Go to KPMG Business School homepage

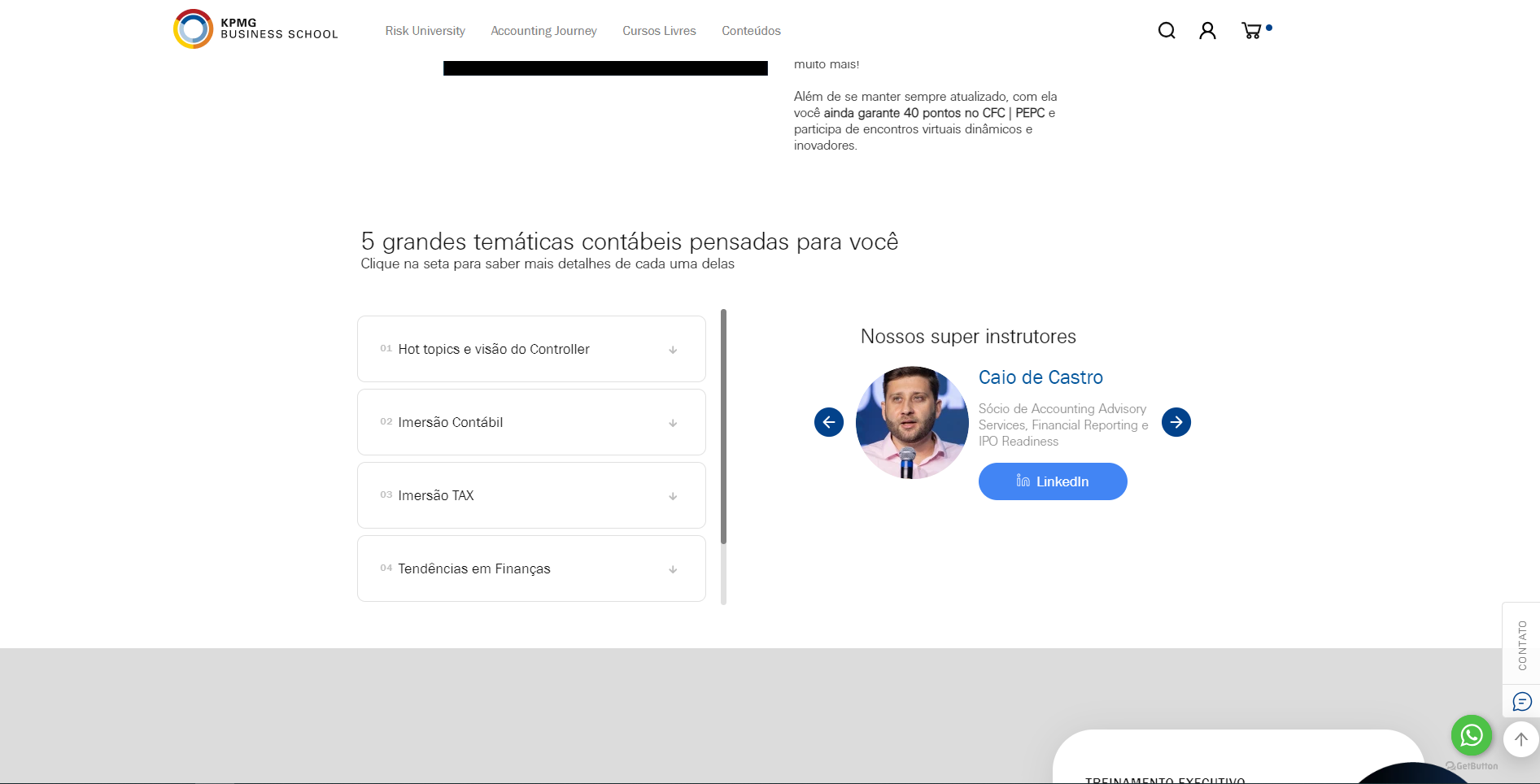pos(255,29)
